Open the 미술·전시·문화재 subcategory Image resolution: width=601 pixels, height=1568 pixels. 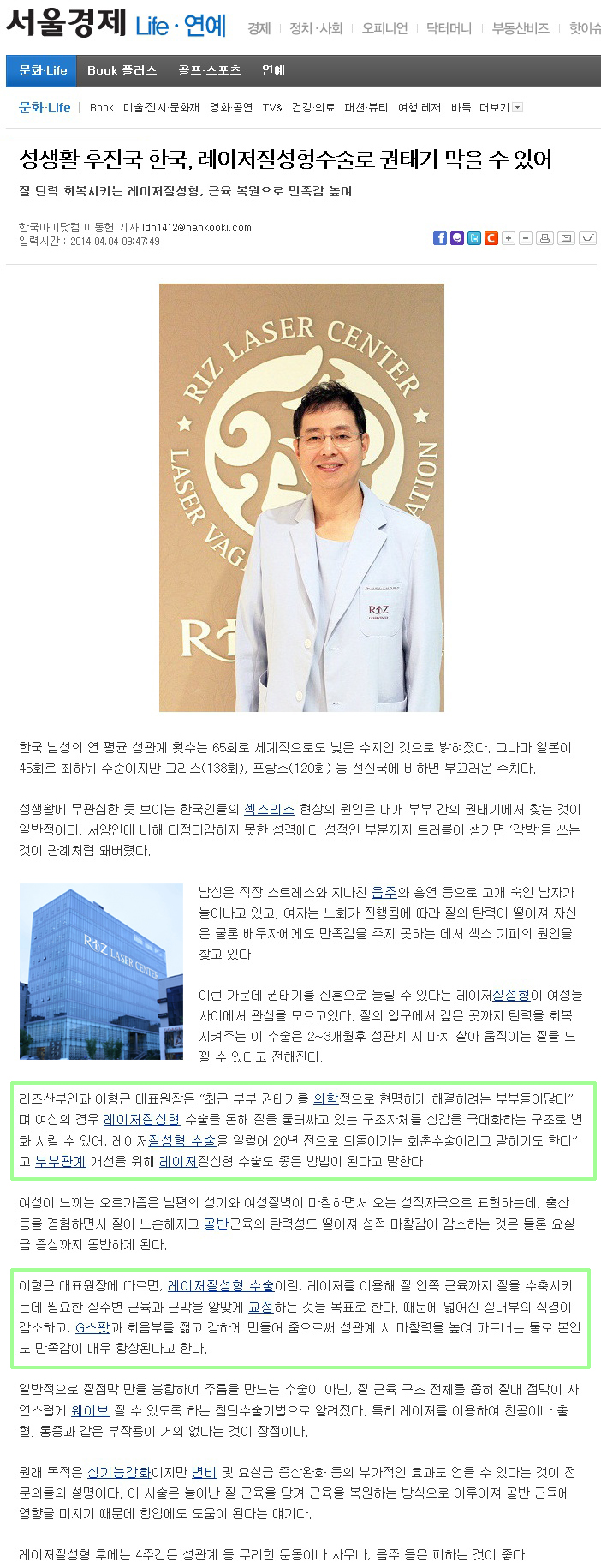[161, 107]
